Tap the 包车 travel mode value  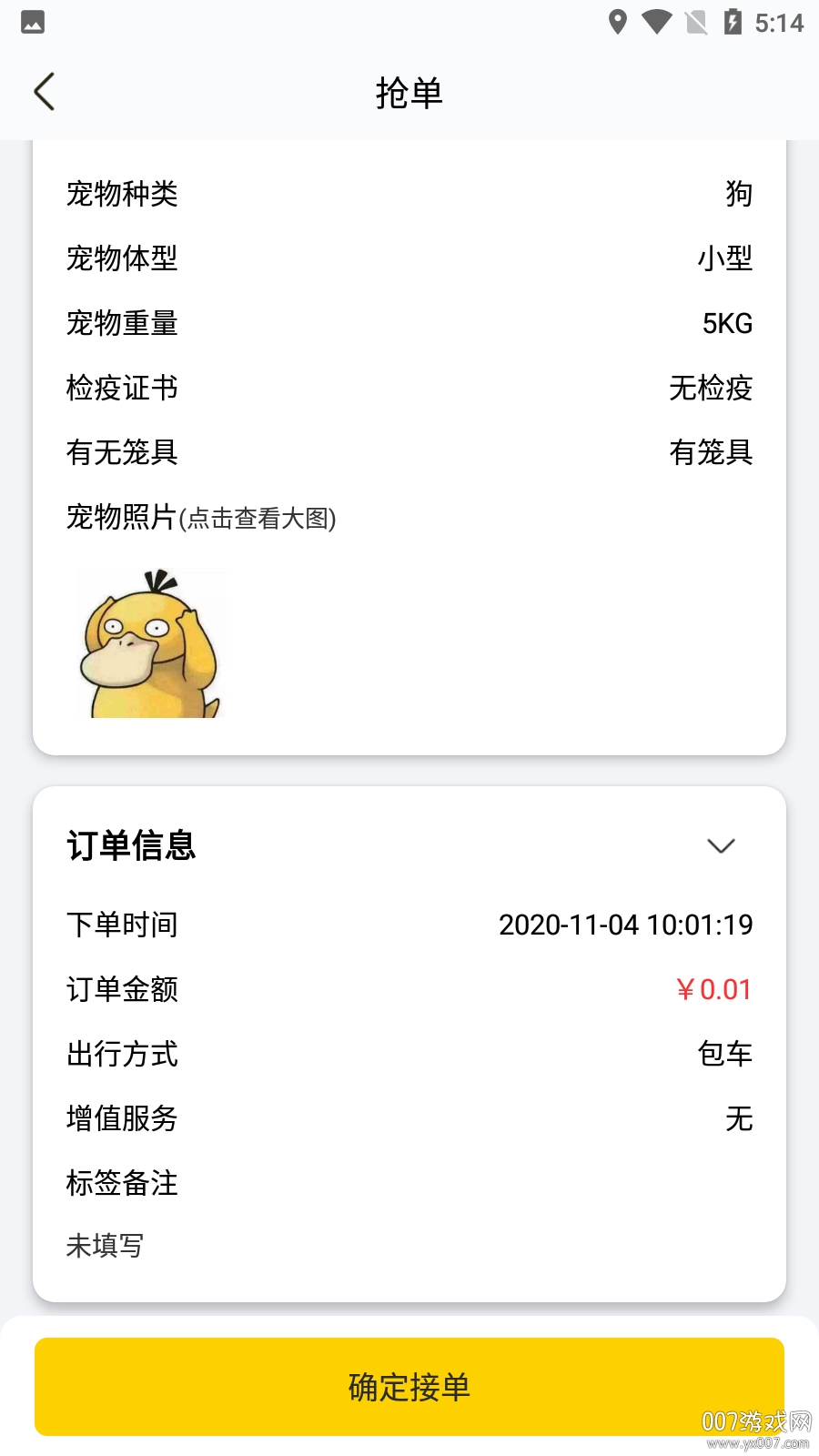click(724, 1054)
